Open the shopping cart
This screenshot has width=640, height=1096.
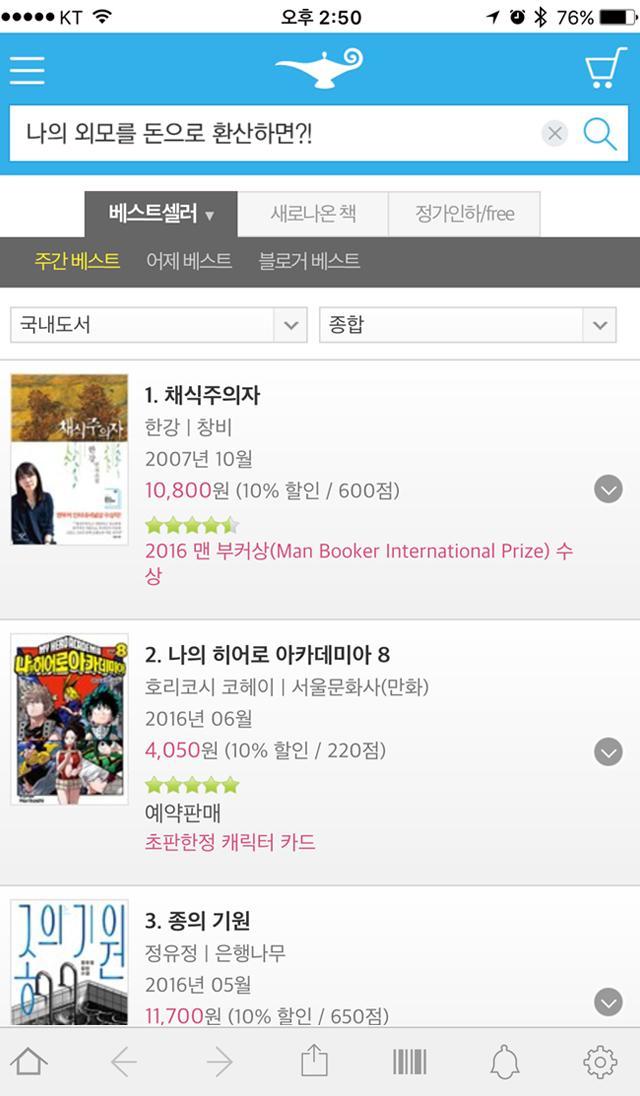click(605, 69)
